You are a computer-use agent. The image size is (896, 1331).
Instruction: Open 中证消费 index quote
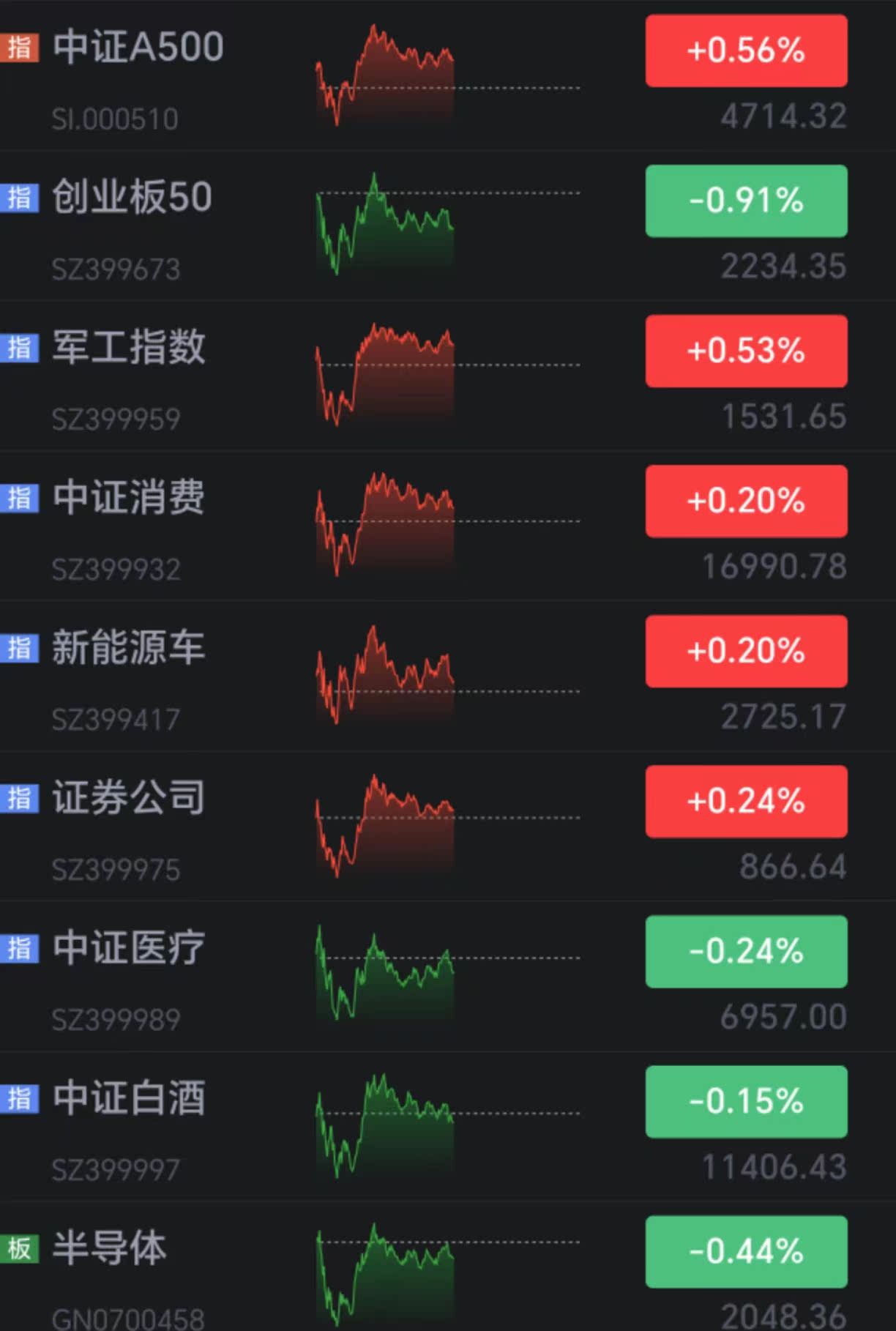[130, 498]
